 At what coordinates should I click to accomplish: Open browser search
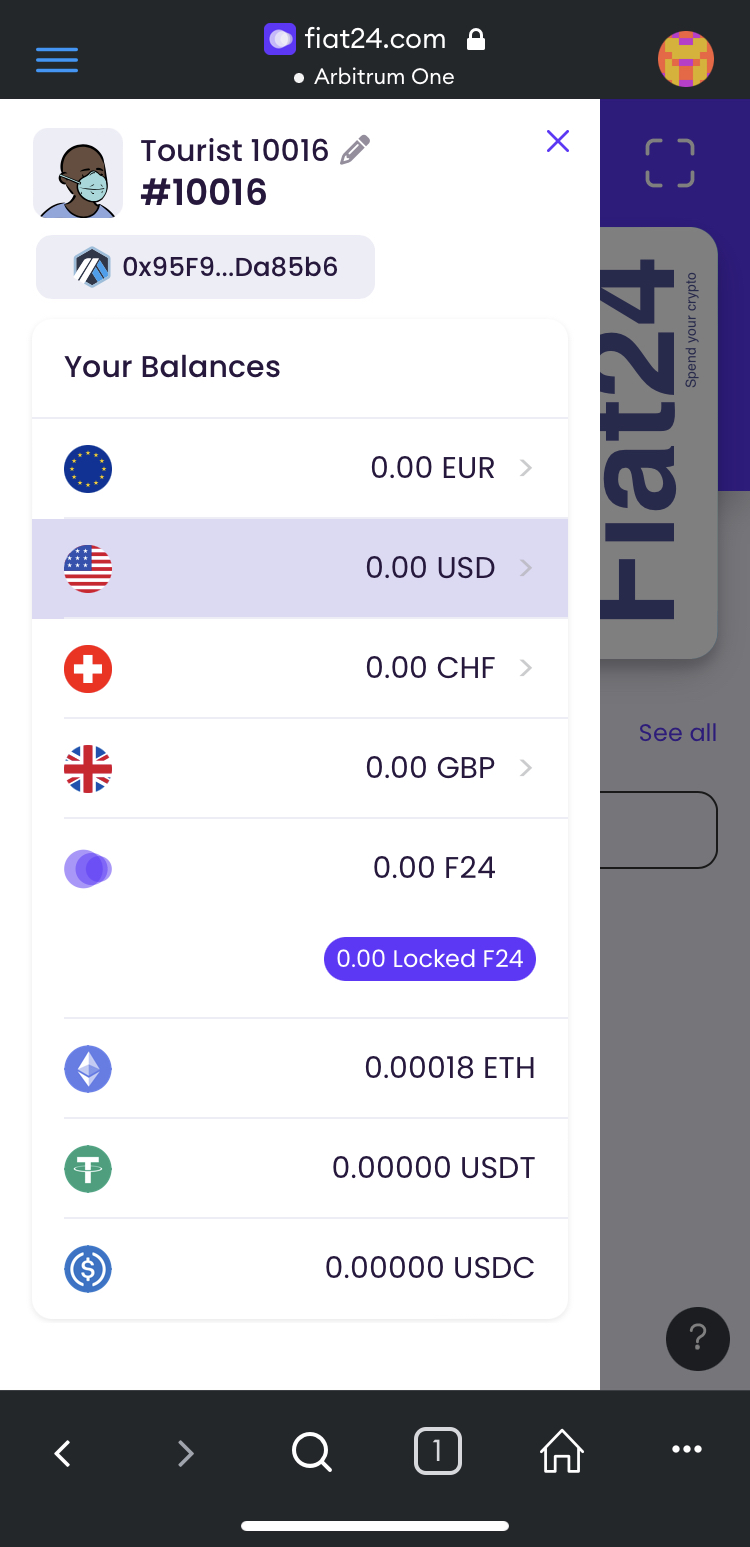click(x=312, y=1452)
